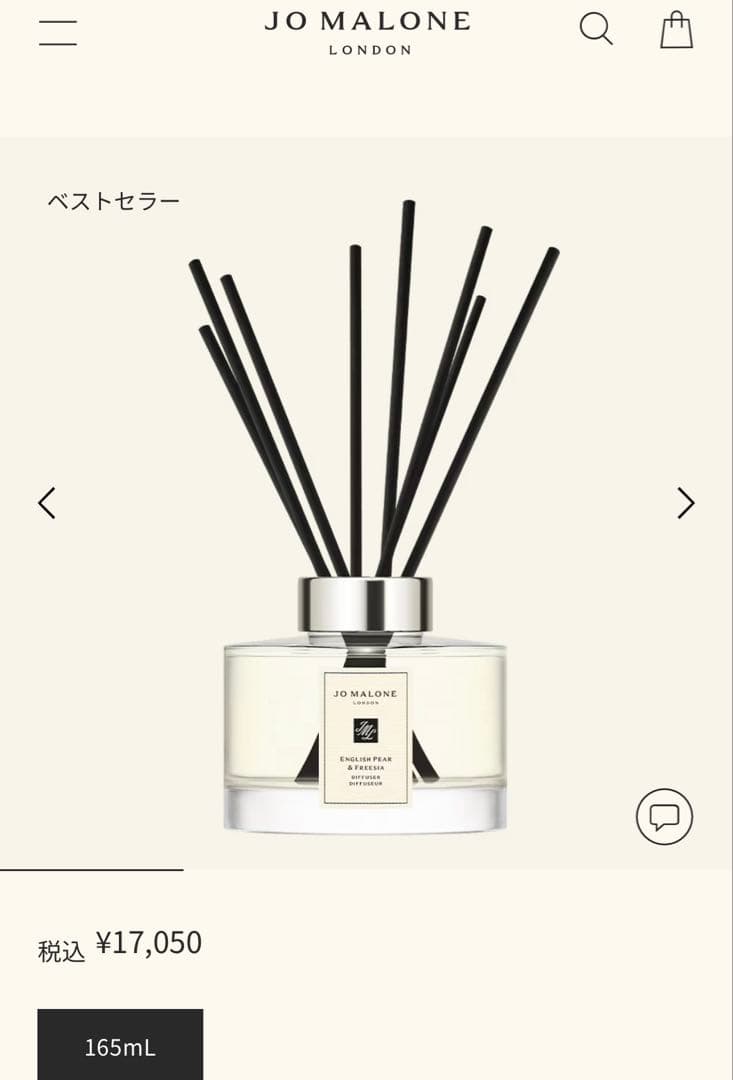
Task: Select the 165mL size option
Action: pyautogui.click(x=120, y=1046)
